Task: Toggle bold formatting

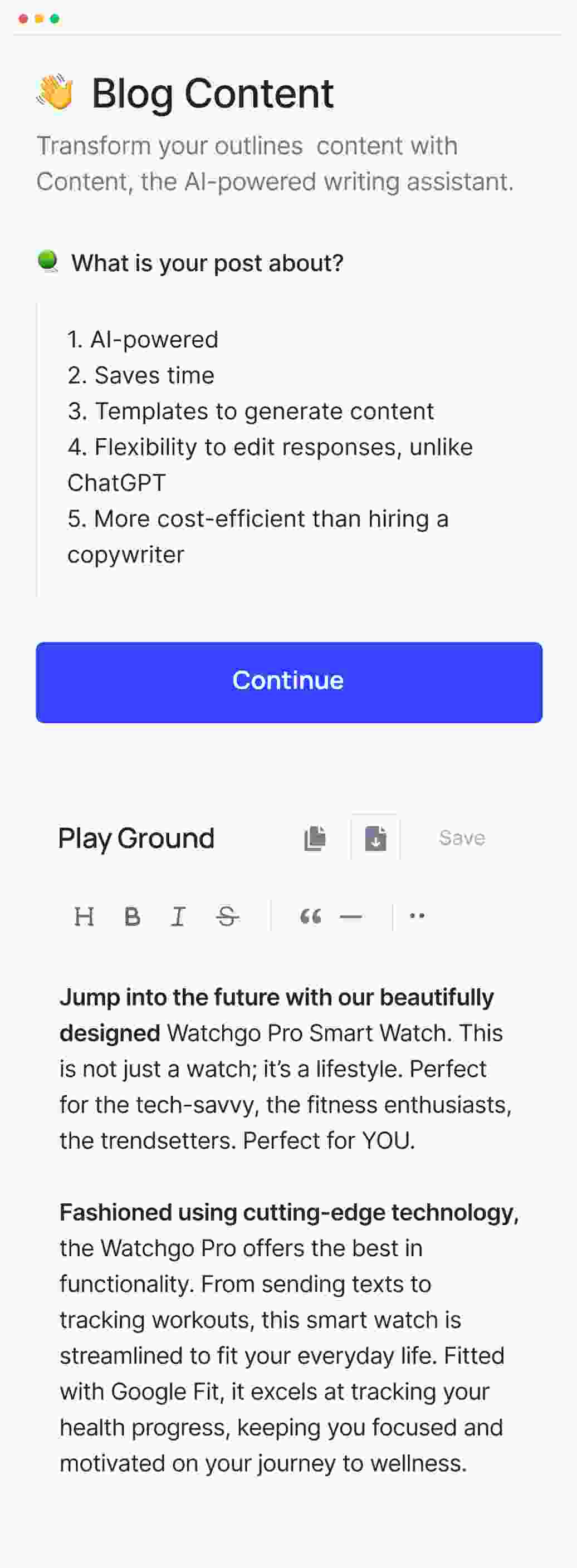Action: click(132, 917)
